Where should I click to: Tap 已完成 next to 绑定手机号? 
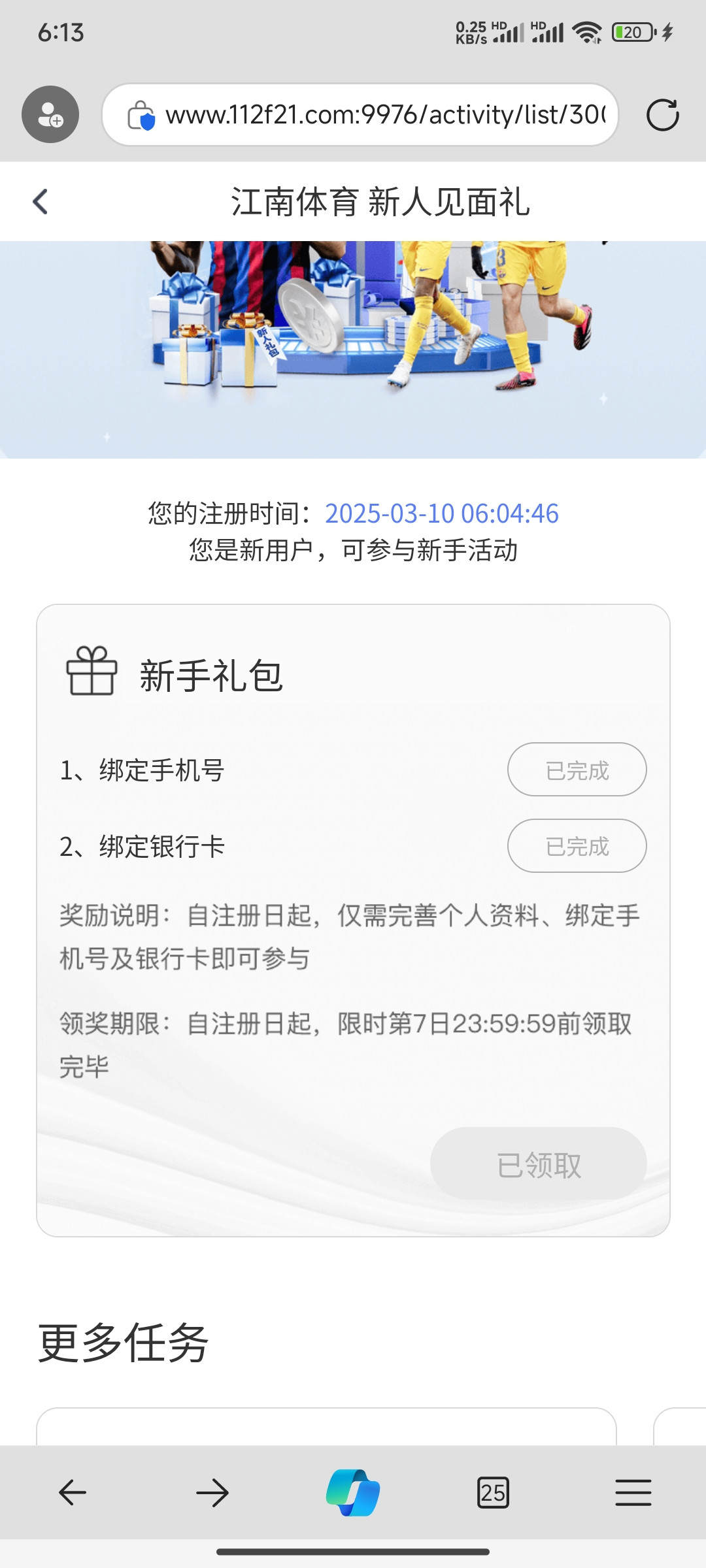(x=577, y=770)
